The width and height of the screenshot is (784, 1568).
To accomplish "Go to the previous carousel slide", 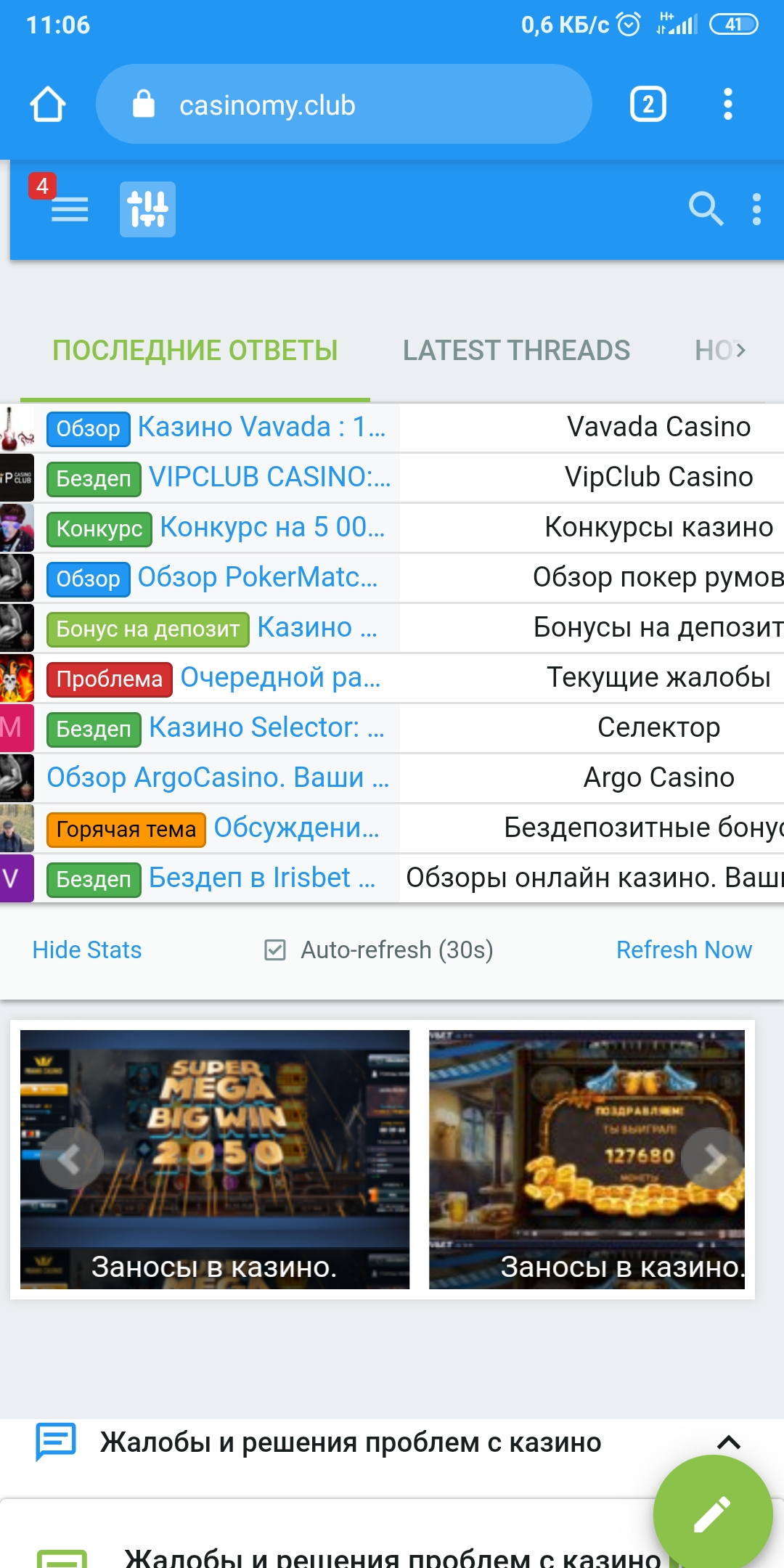I will pos(71,1159).
